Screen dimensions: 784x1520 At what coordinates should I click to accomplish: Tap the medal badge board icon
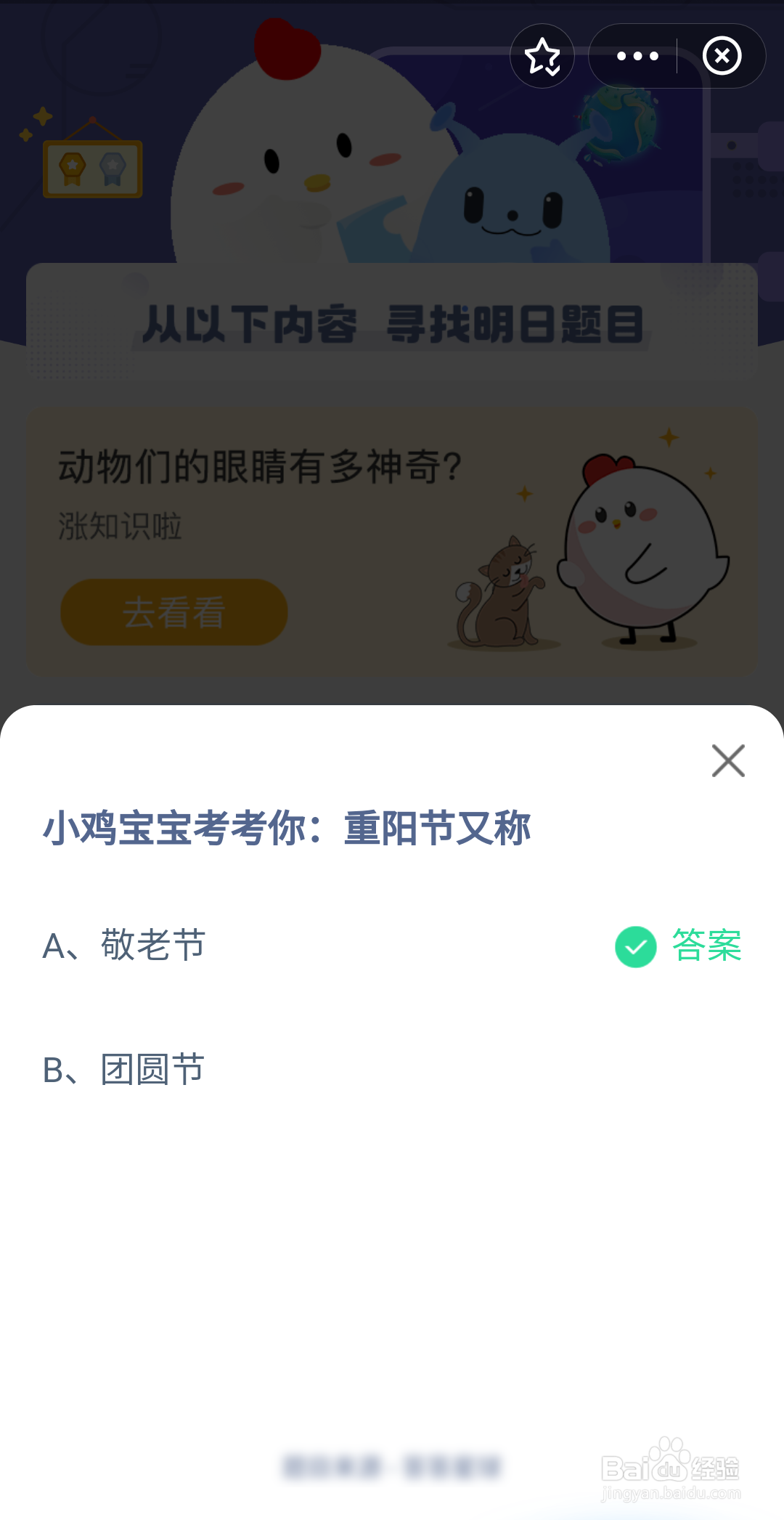coord(92,166)
